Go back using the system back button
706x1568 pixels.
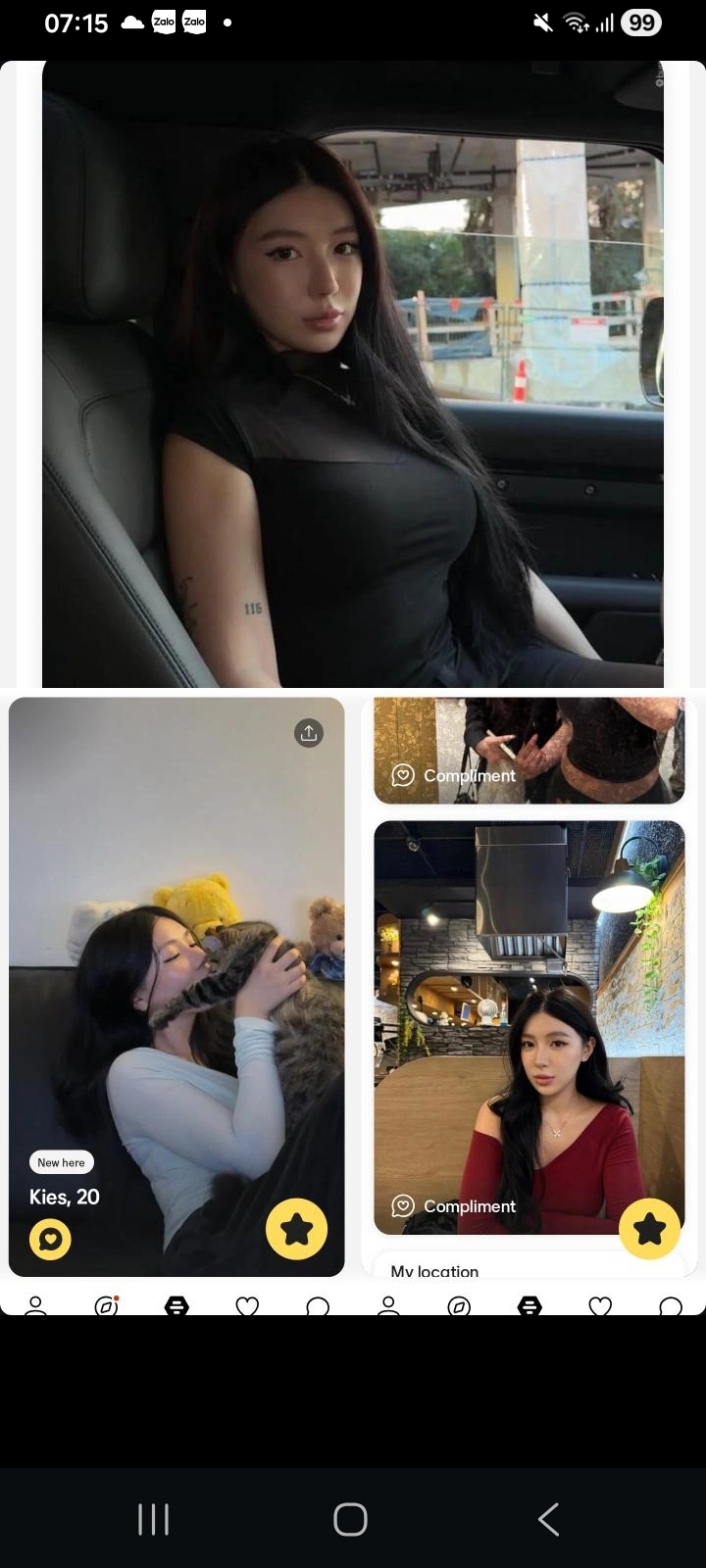(549, 1519)
